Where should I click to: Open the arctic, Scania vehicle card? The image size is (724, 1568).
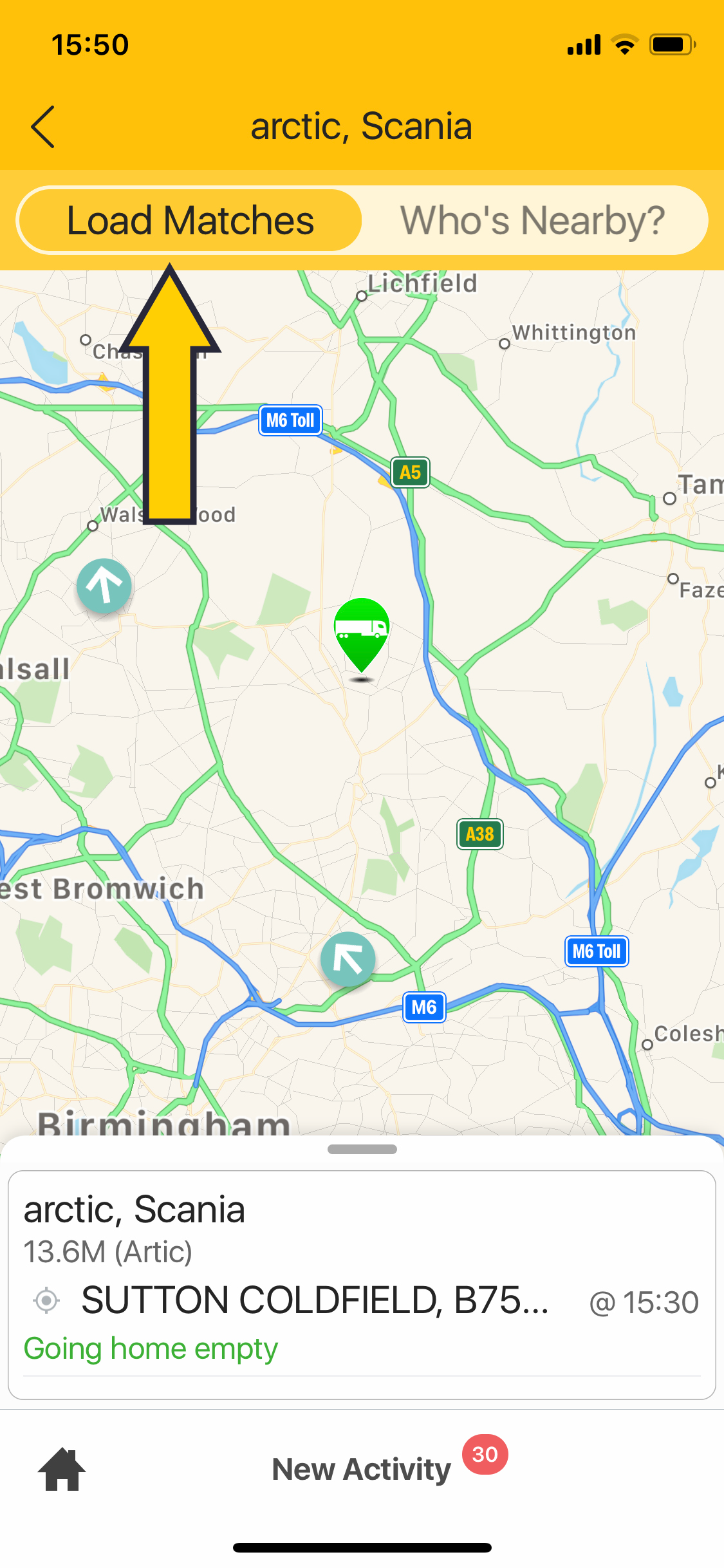[362, 1283]
